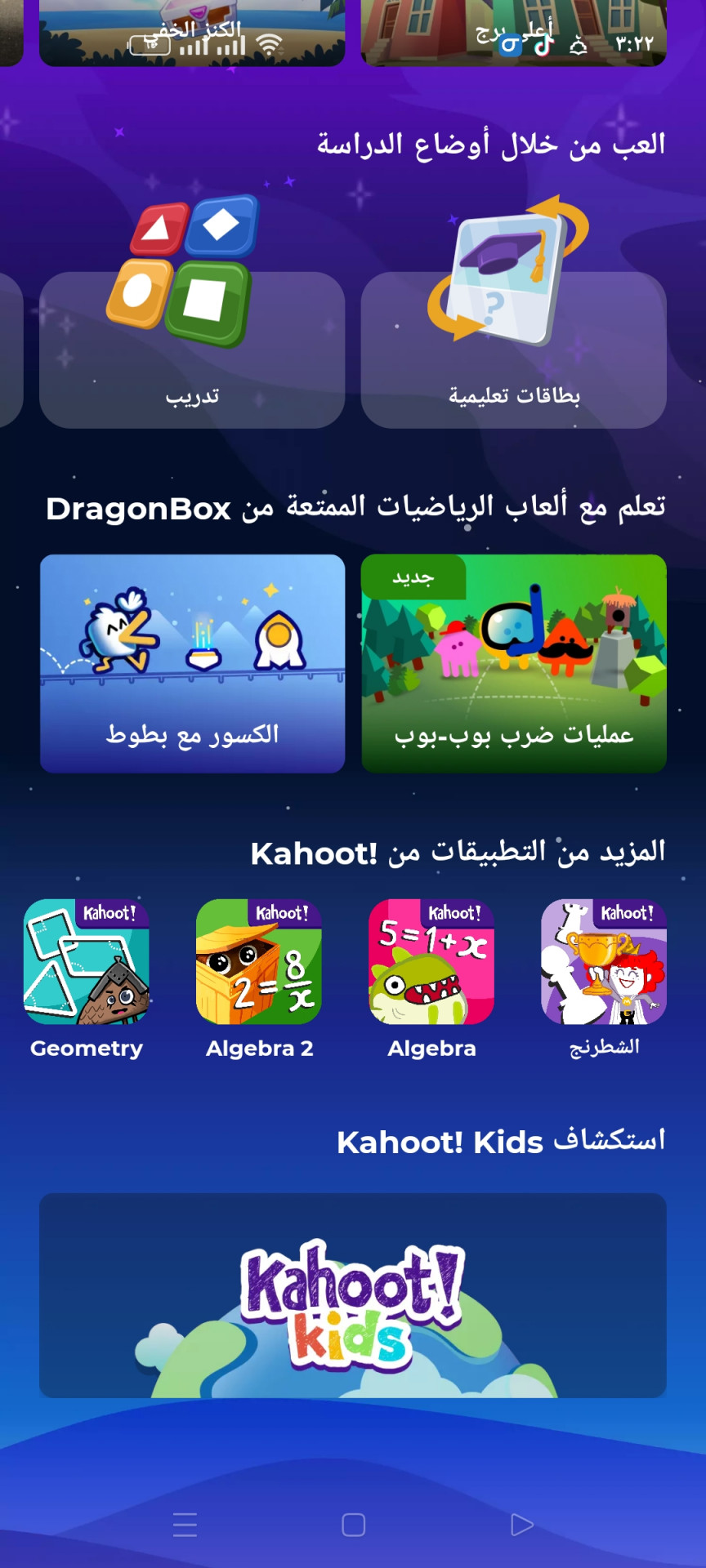Viewport: 706px width, 1568px height.
Task: Open the Kahoot! الشطرنج chess app
Action: click(x=604, y=962)
